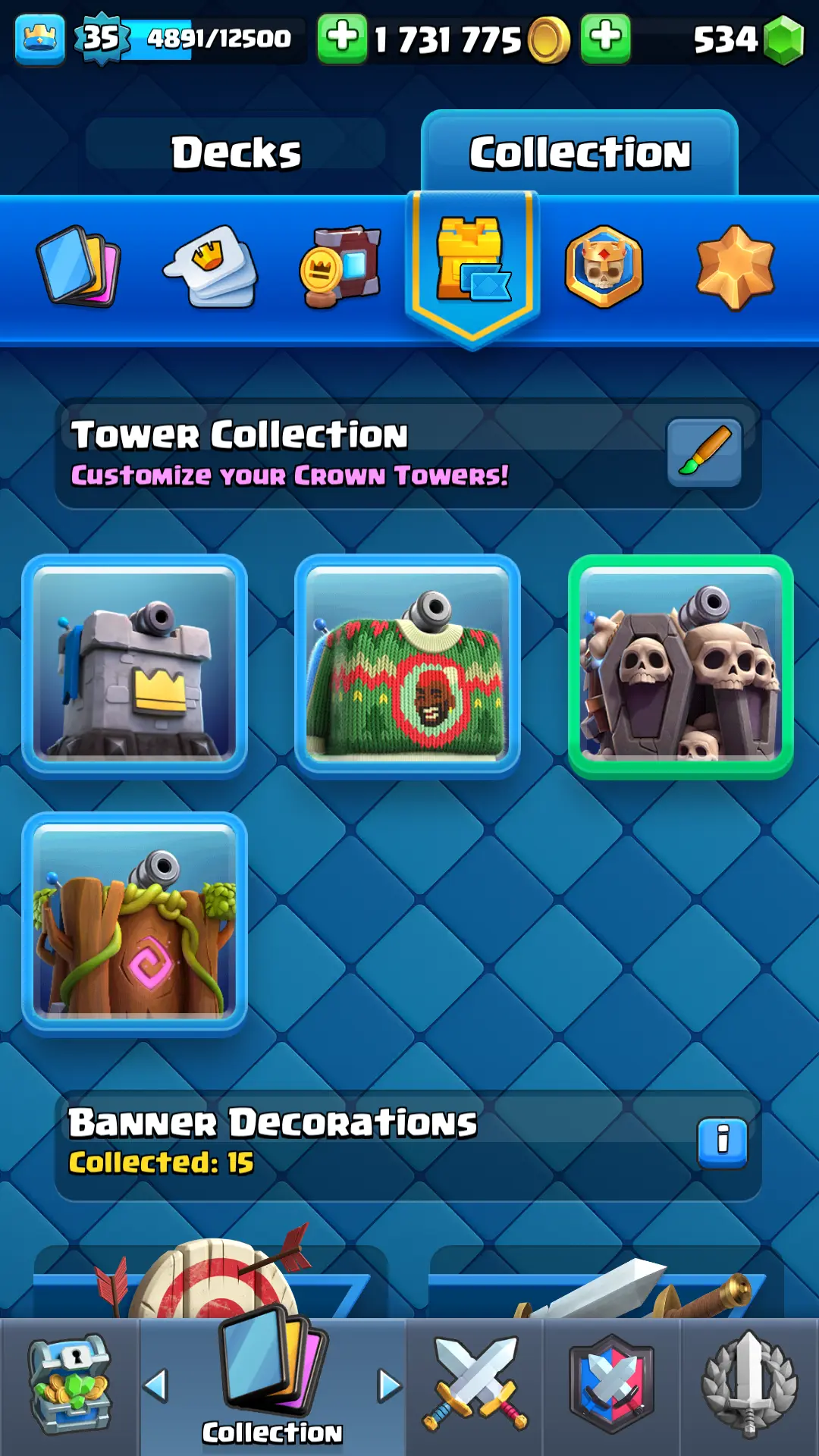Open Banner Decorations info button

(x=722, y=1142)
